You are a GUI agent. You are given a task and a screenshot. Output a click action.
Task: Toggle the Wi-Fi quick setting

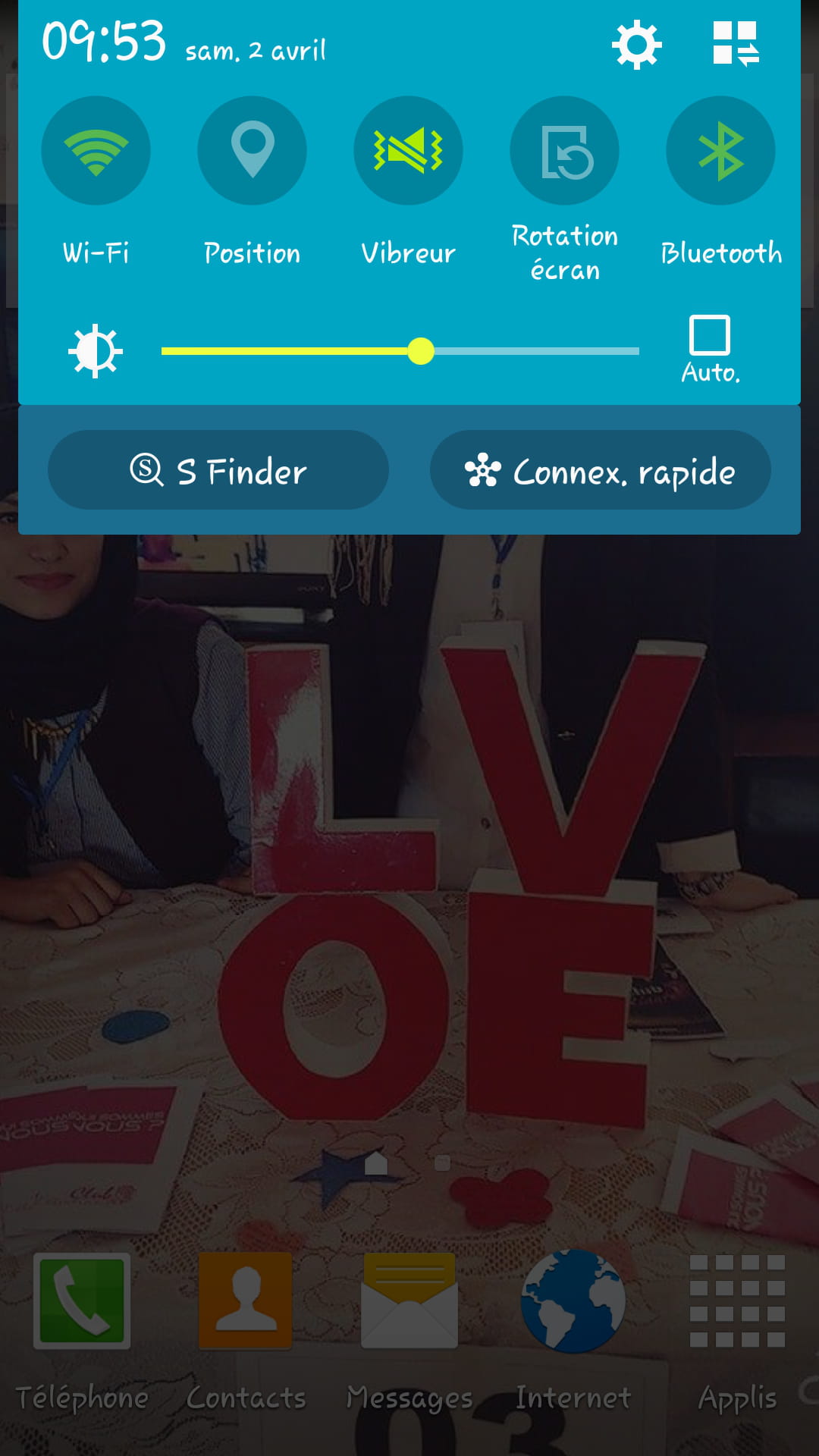96,150
